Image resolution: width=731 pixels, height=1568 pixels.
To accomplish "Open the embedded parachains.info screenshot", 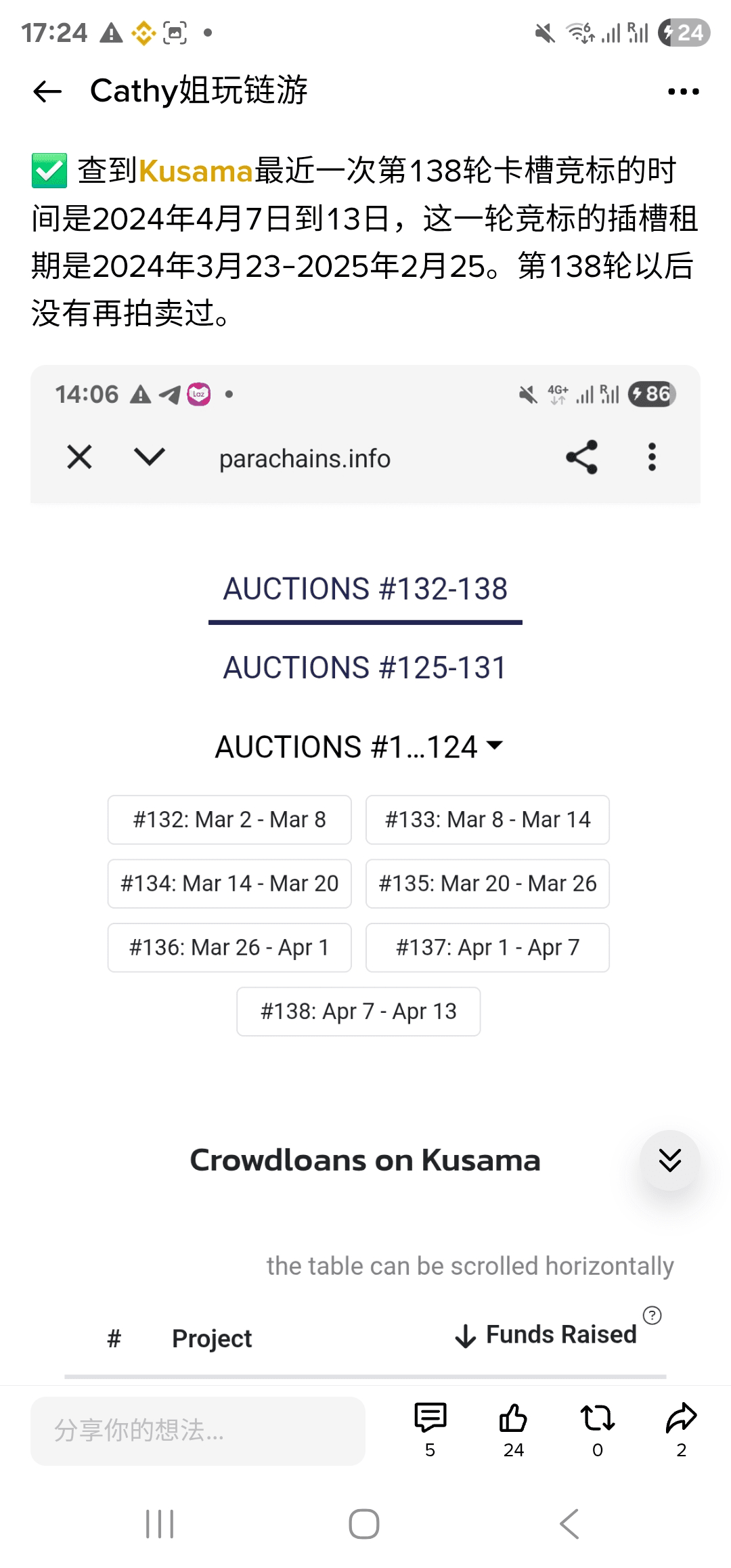I will pos(365,872).
